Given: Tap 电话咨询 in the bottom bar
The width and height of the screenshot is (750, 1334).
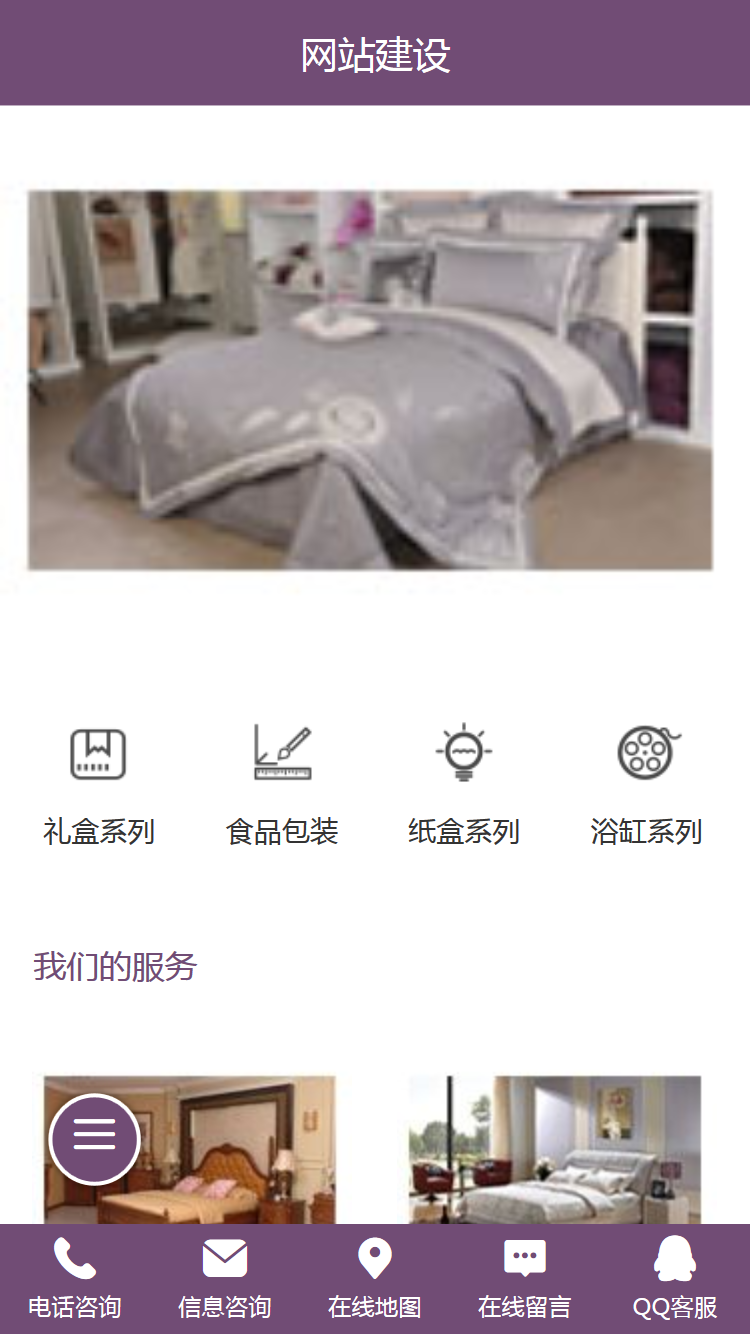Looking at the screenshot, I should click(x=75, y=1279).
